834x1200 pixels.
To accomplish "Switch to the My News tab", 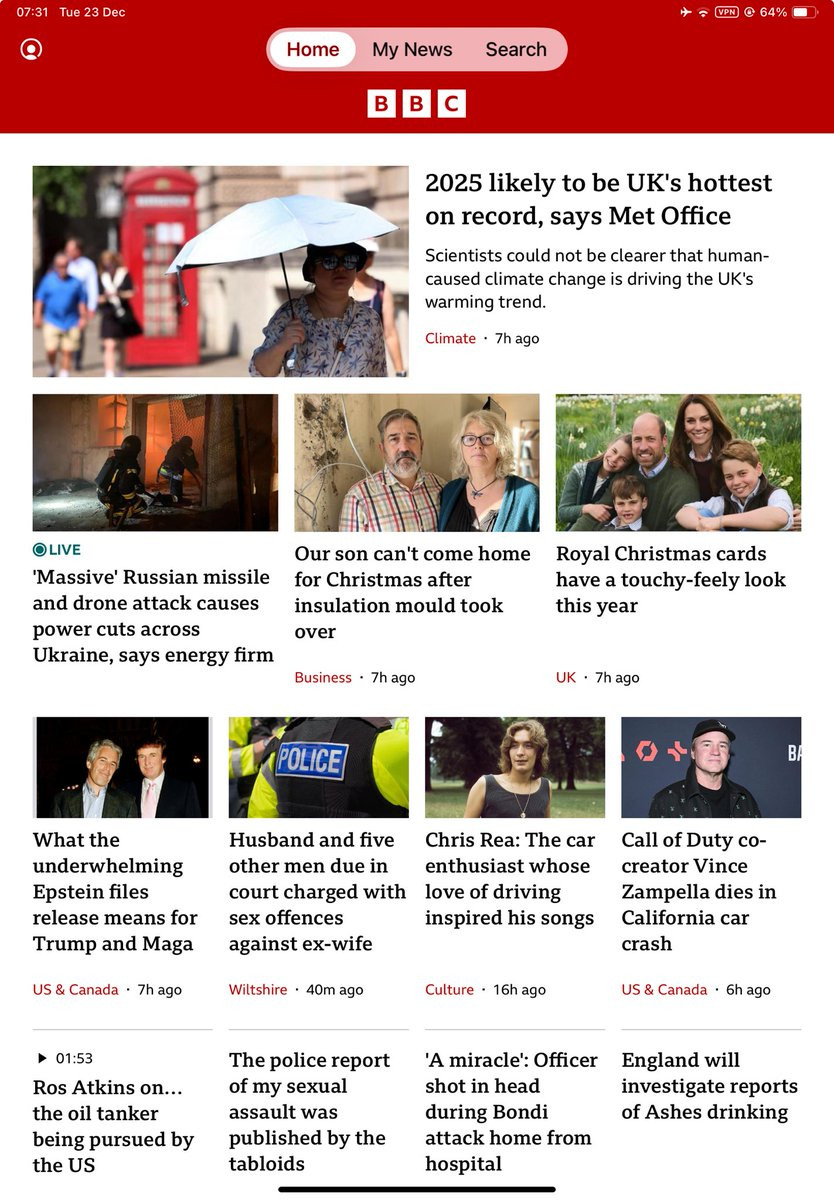I will (x=412, y=49).
